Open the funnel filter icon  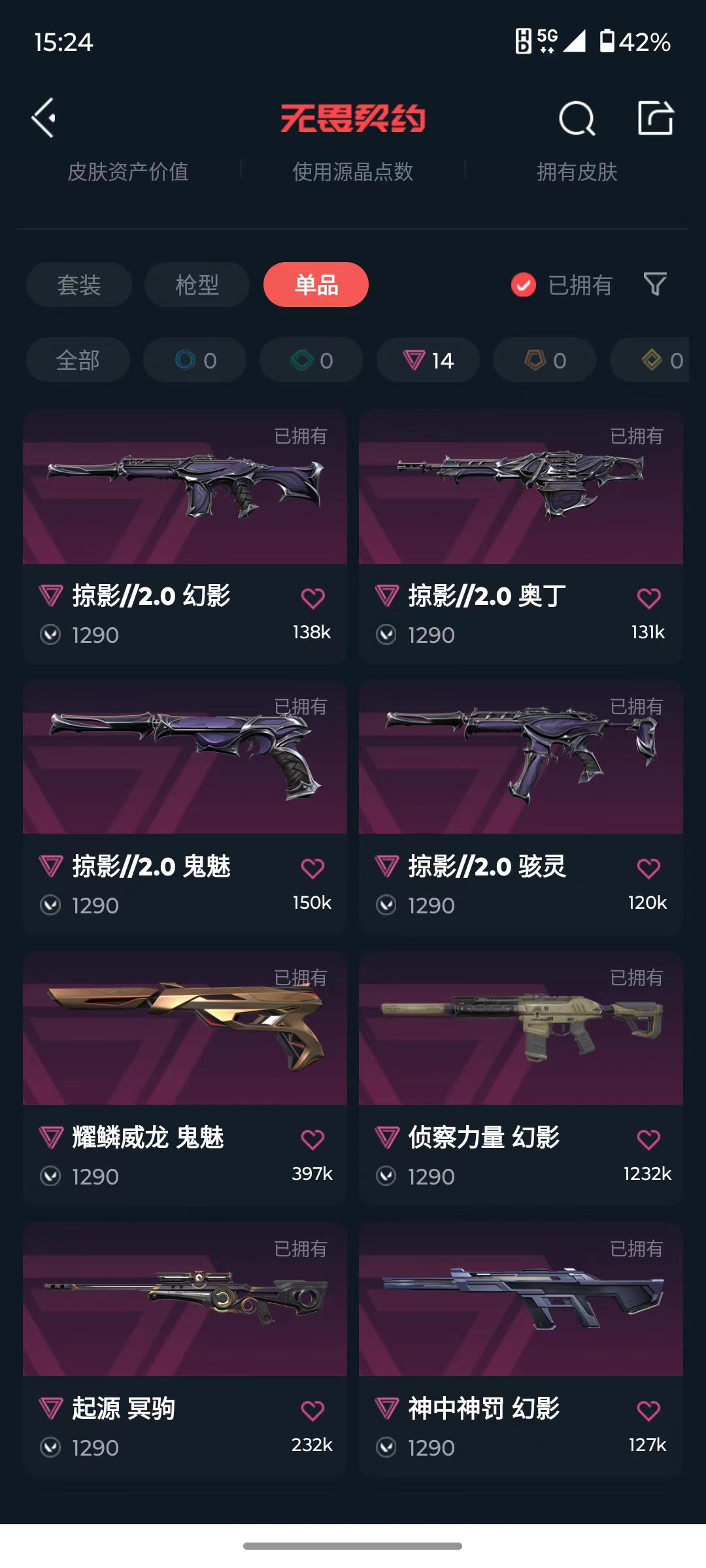pos(655,284)
